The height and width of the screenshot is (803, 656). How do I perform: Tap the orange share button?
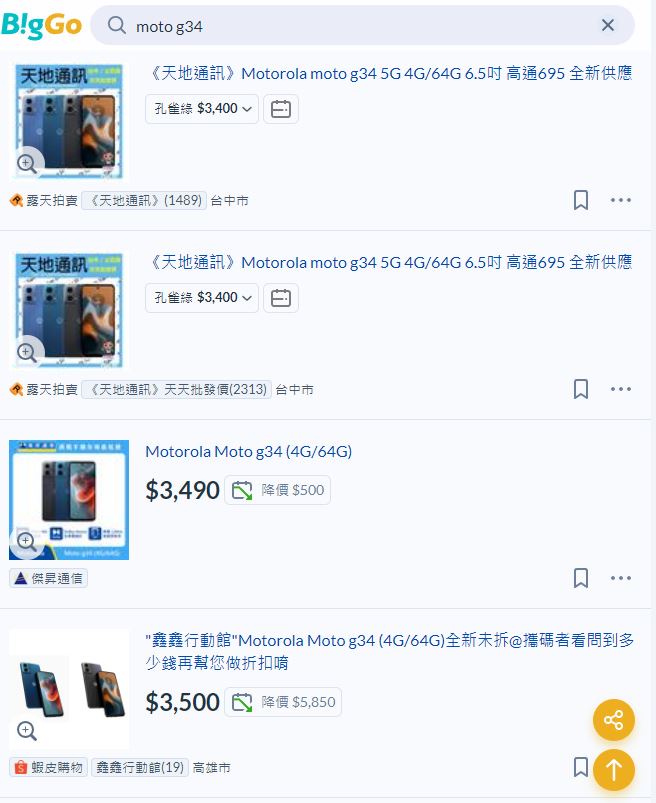pyautogui.click(x=613, y=720)
